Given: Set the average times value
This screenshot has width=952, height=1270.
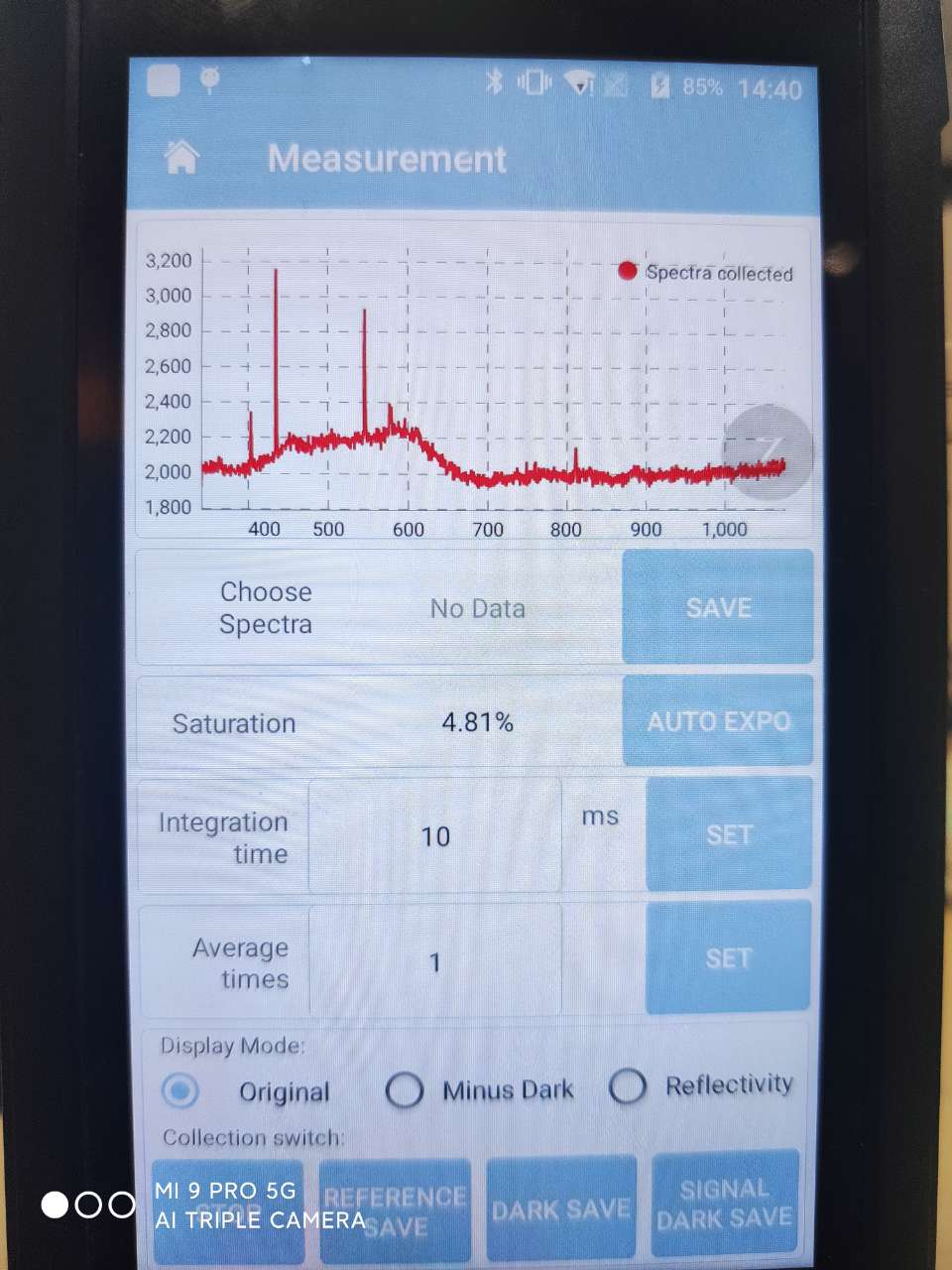Looking at the screenshot, I should (728, 958).
